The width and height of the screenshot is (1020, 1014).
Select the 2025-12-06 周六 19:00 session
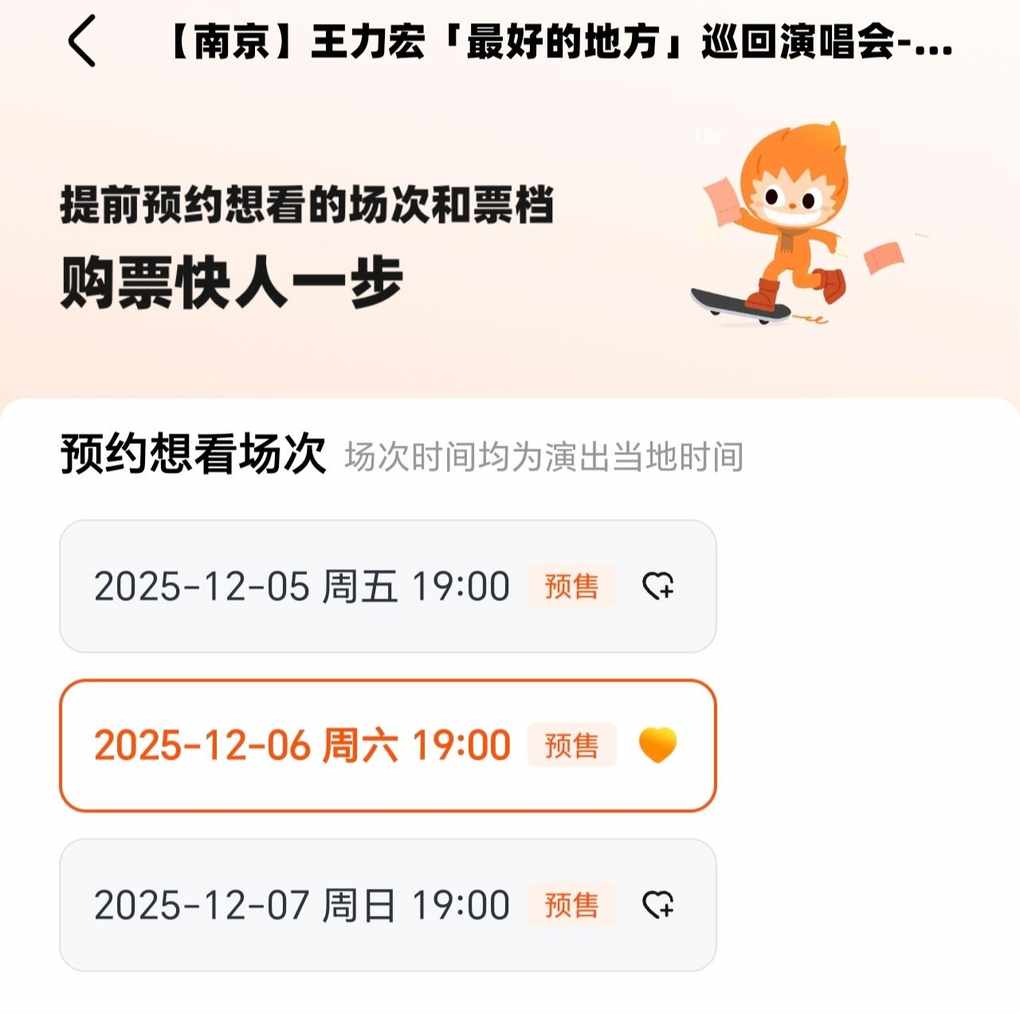pos(302,746)
